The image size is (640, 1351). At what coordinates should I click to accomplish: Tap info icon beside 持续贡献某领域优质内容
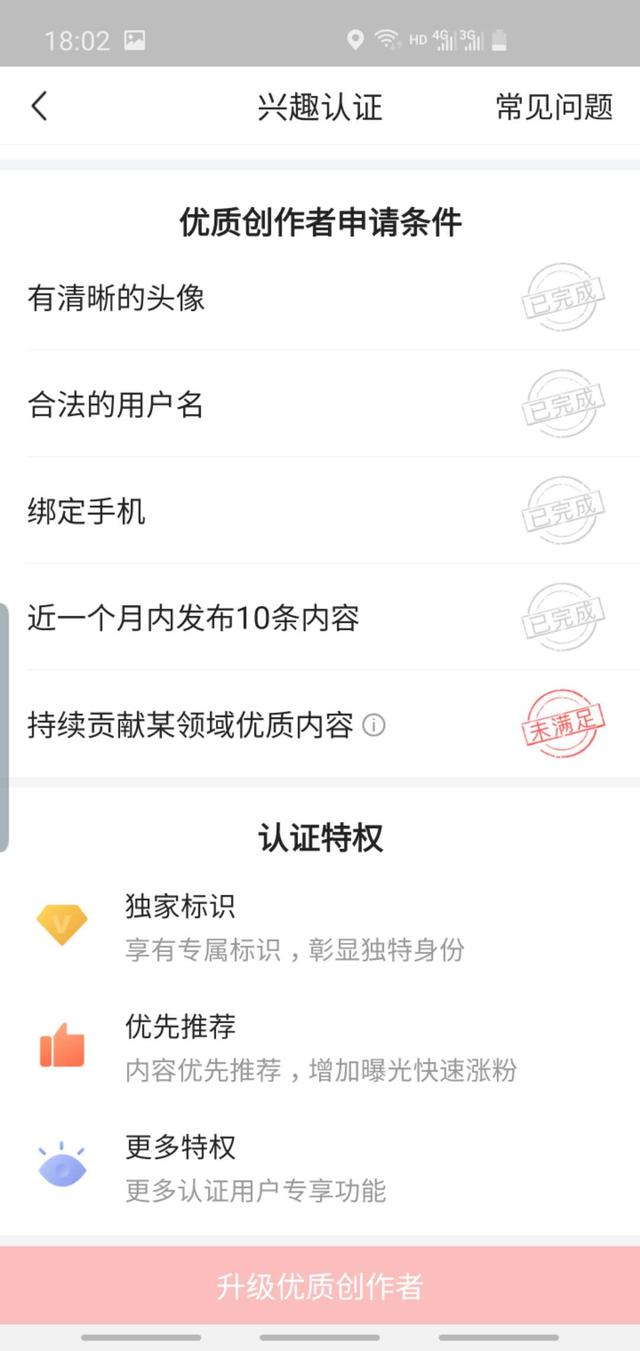(374, 726)
